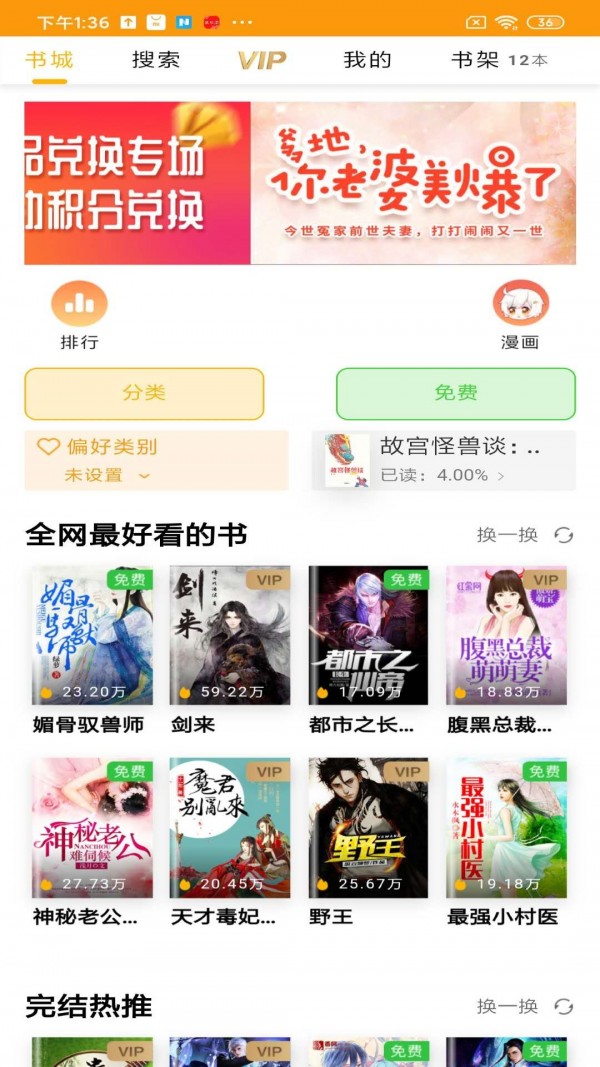
Task: Open the 爹地你老婆美爆了 banner
Action: click(x=412, y=183)
